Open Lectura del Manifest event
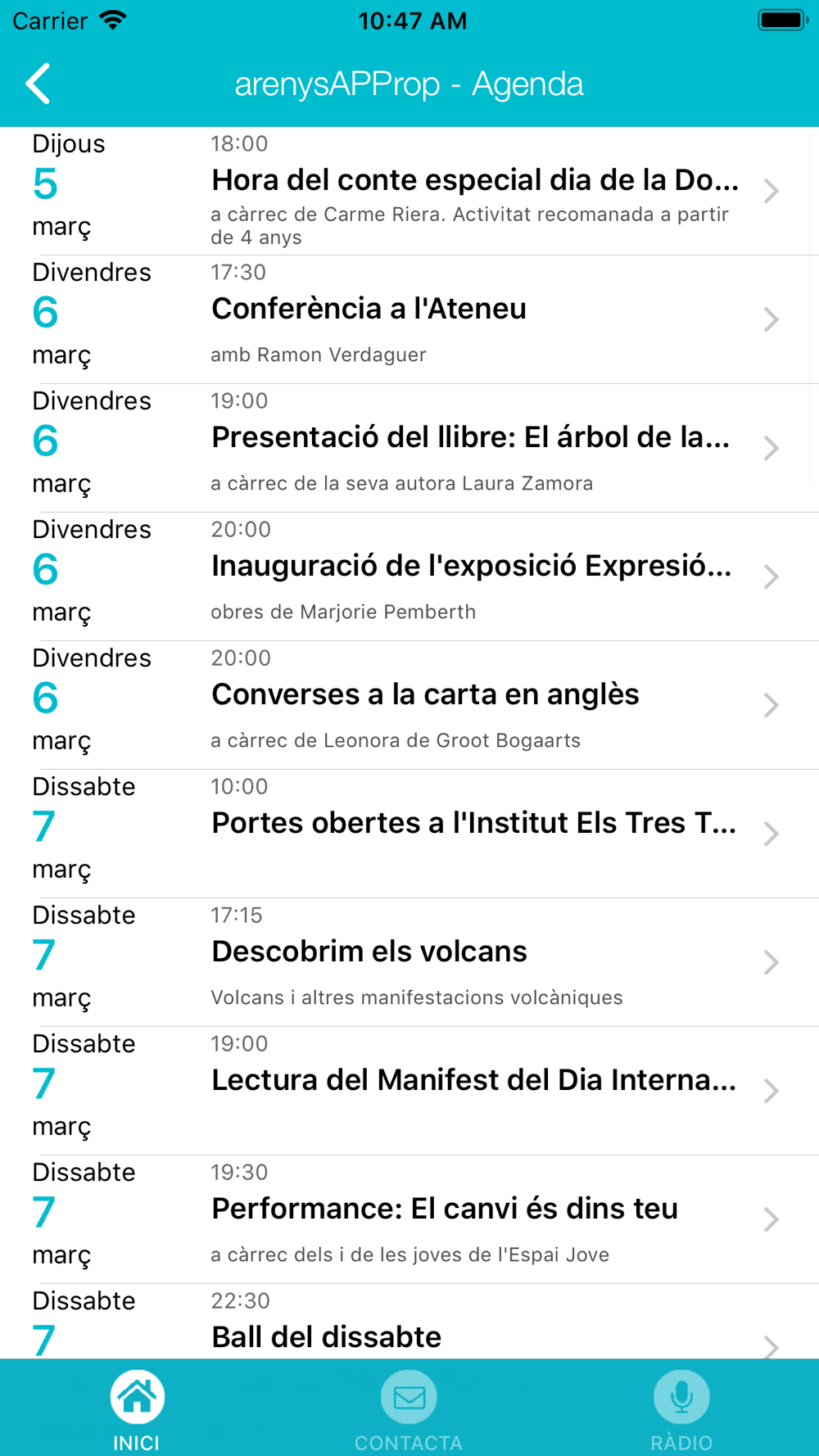This screenshot has width=819, height=1456. tap(409, 1091)
